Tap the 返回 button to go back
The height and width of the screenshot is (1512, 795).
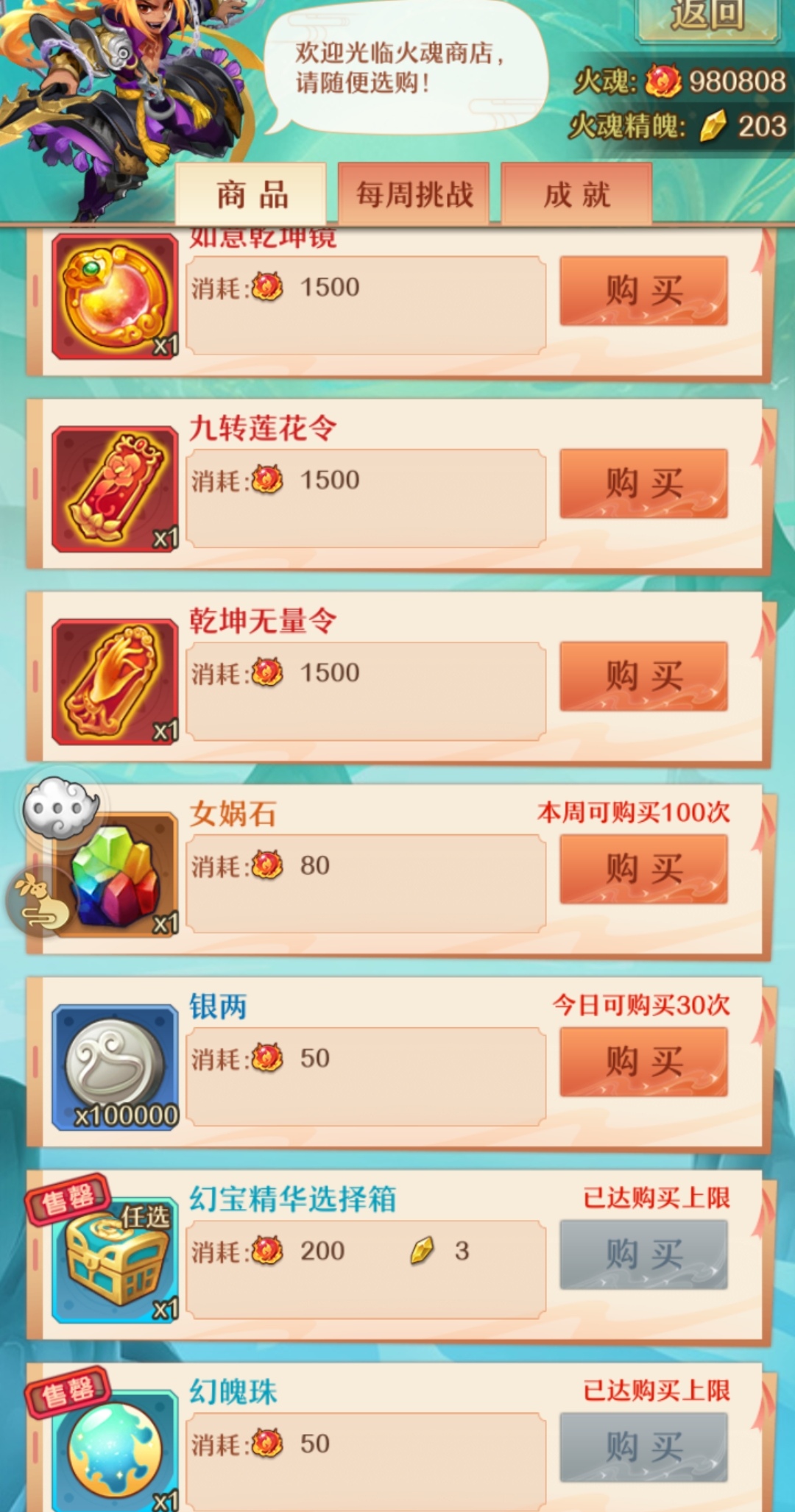click(707, 18)
